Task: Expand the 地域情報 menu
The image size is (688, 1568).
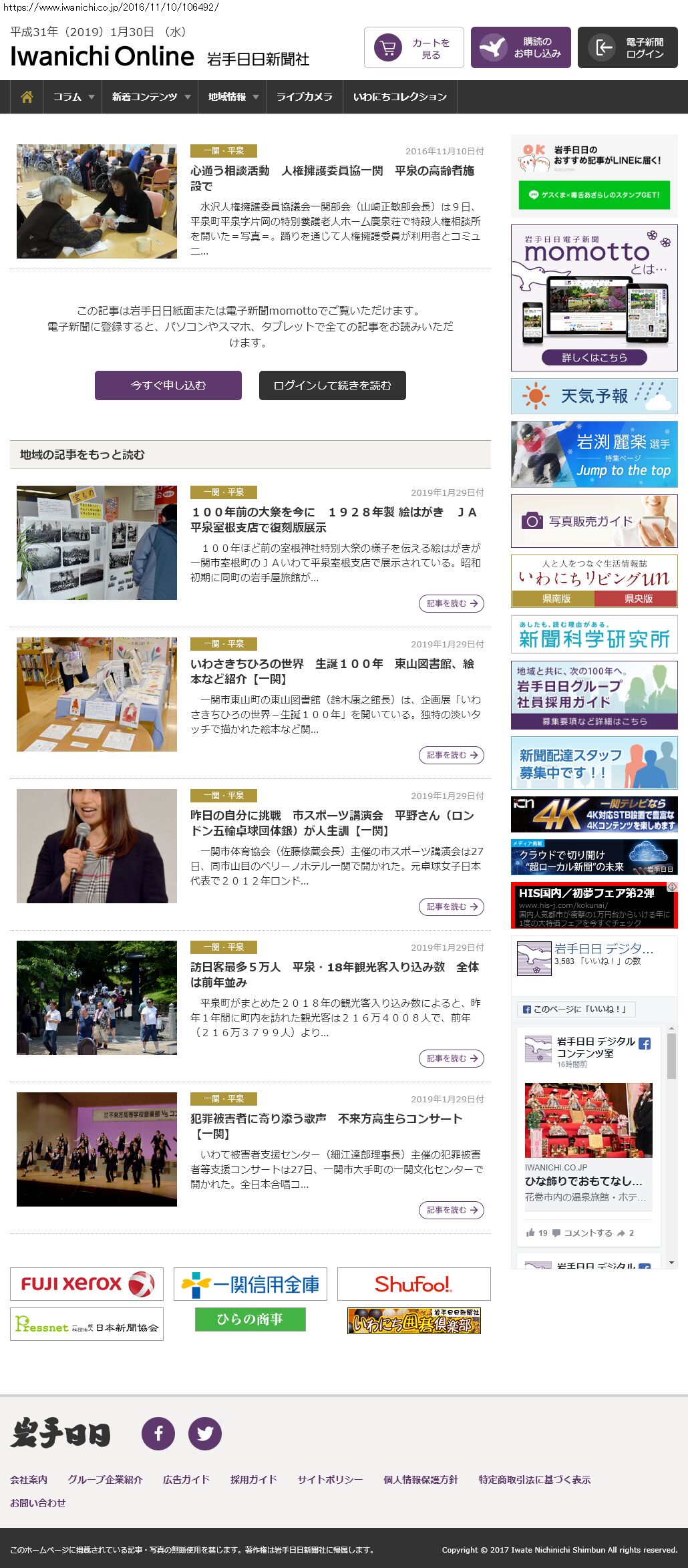Action: click(232, 97)
